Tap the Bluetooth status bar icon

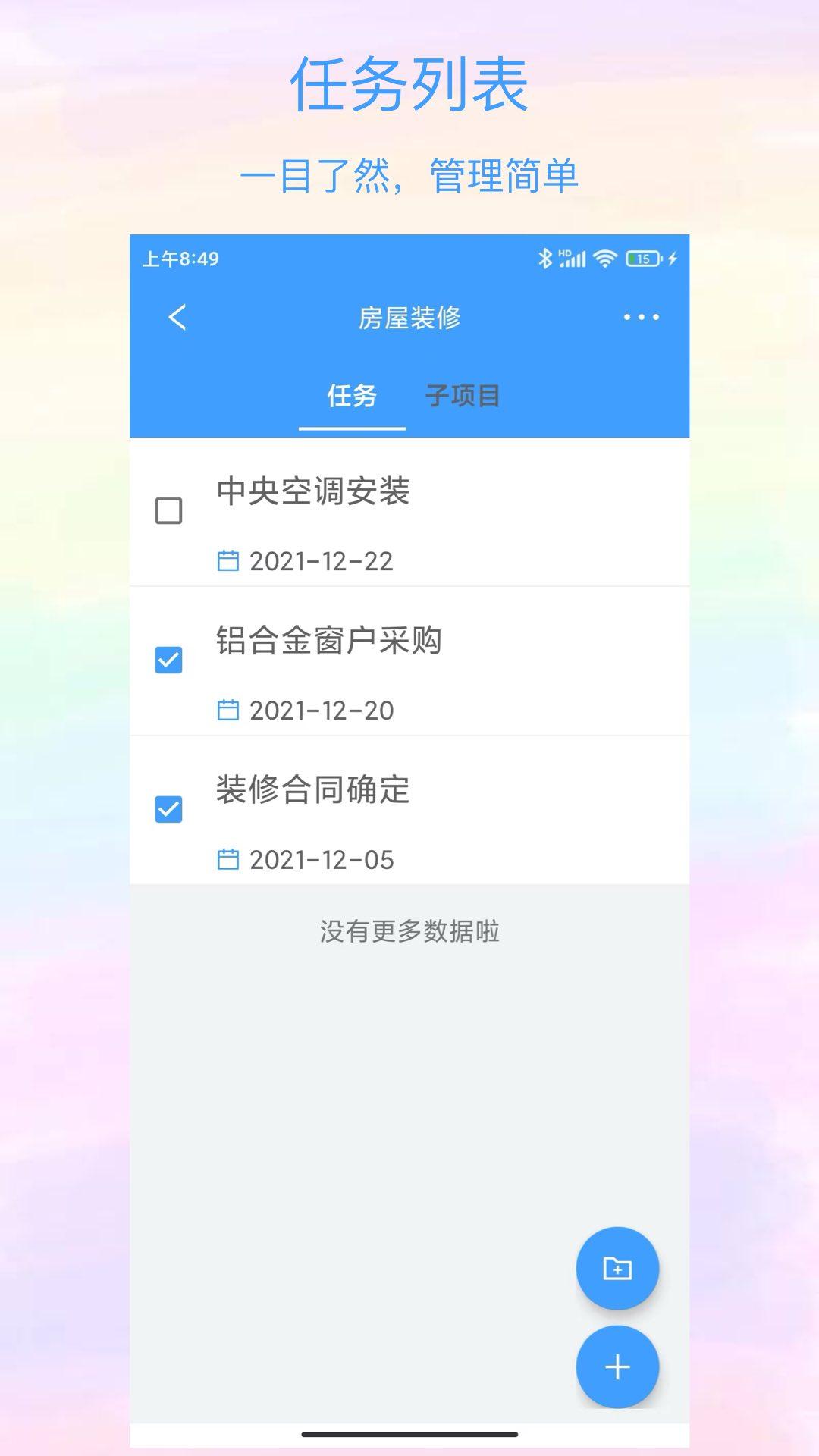point(544,258)
